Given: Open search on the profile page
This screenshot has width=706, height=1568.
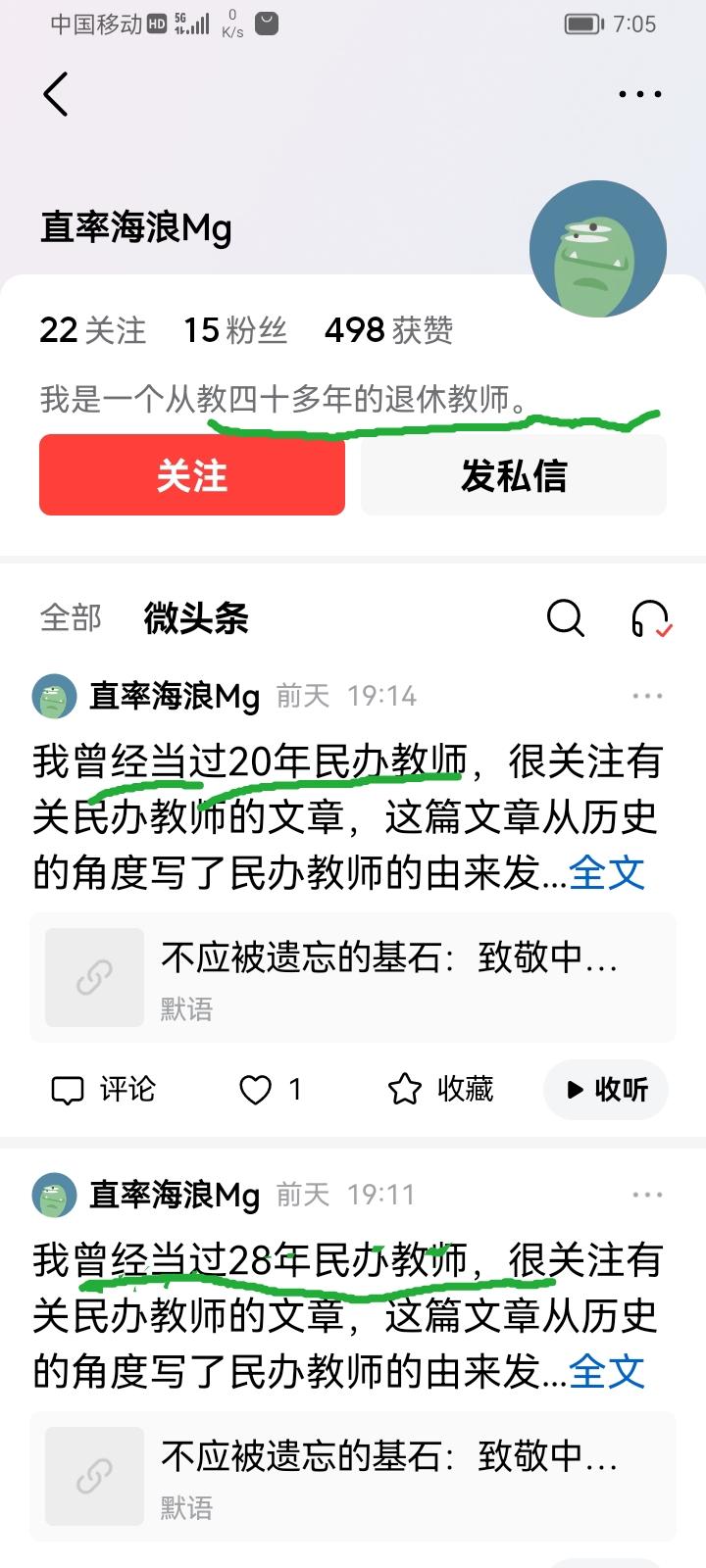Looking at the screenshot, I should [x=566, y=619].
